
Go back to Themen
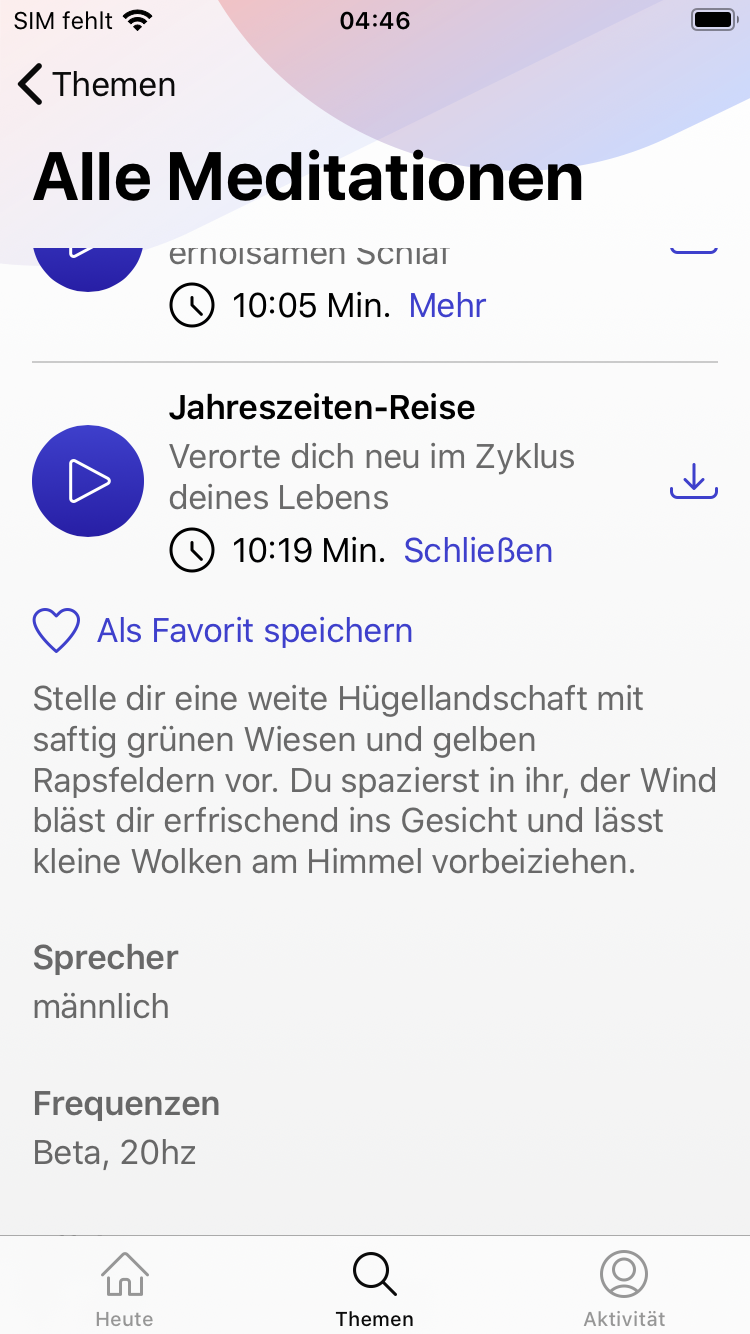[97, 85]
